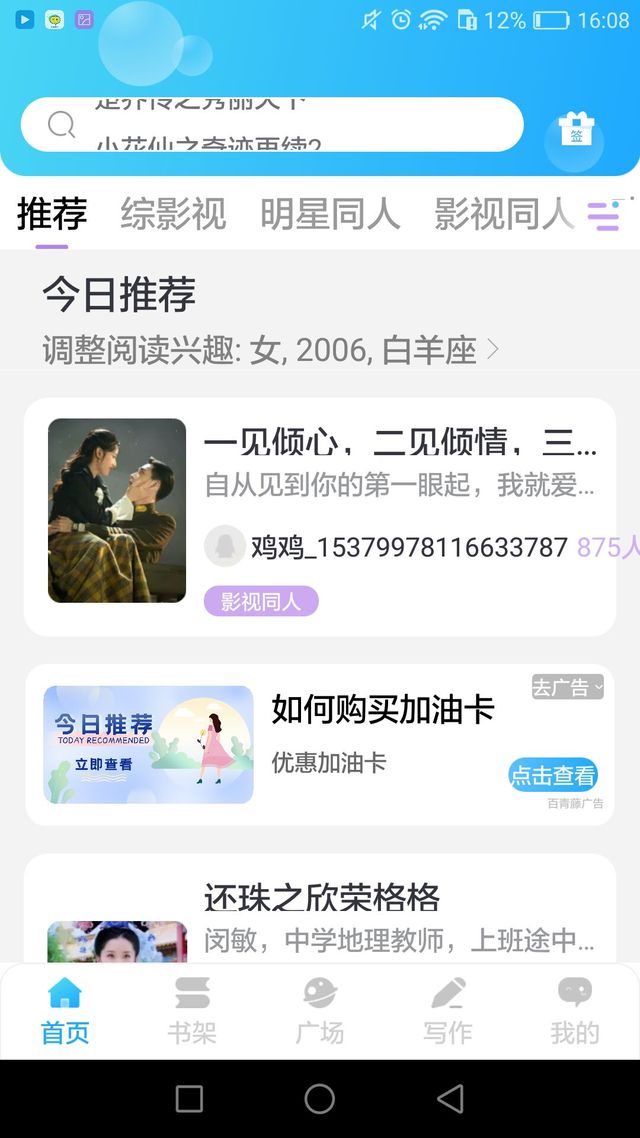Go to the 书架 bookshelf tab
This screenshot has width=640, height=1138.
tap(192, 1012)
